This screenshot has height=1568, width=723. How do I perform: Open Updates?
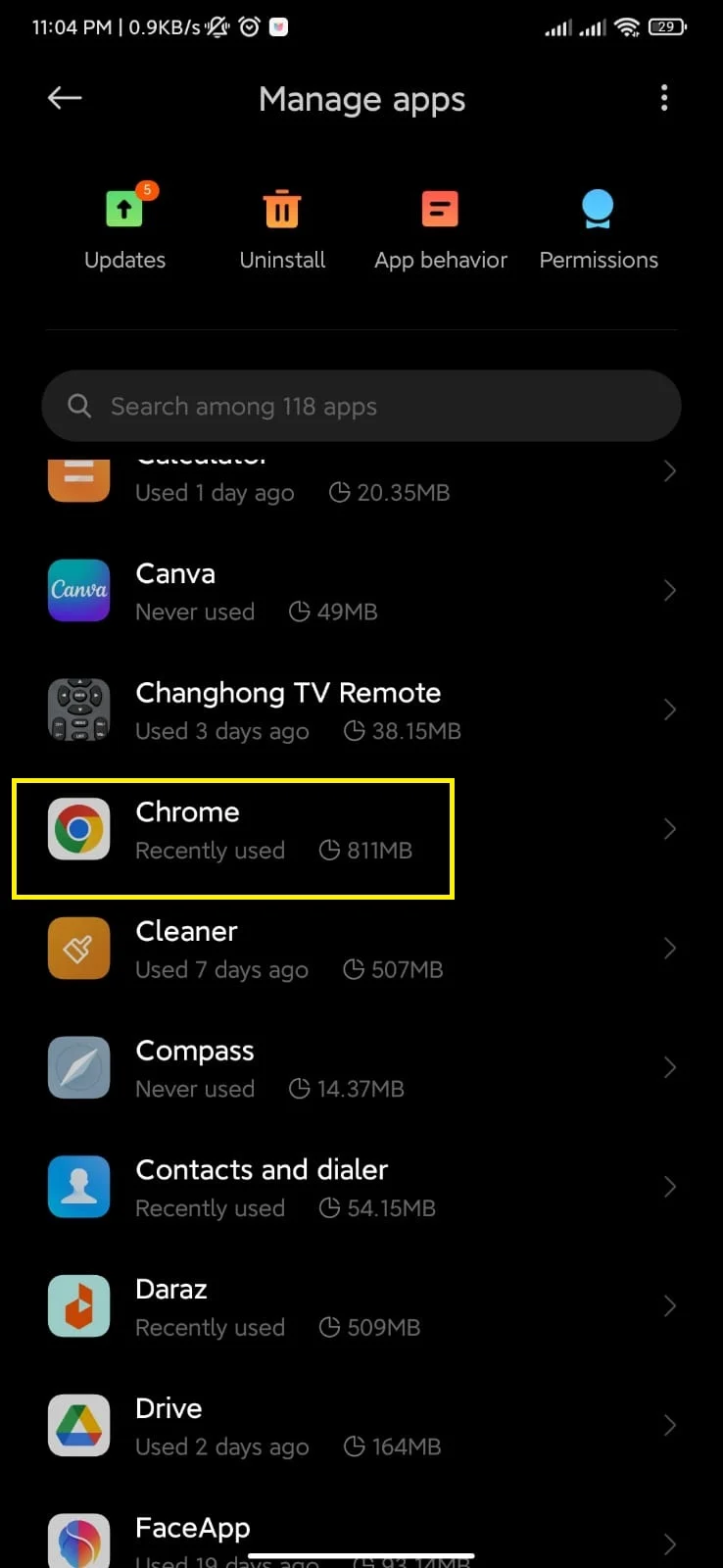tap(124, 228)
